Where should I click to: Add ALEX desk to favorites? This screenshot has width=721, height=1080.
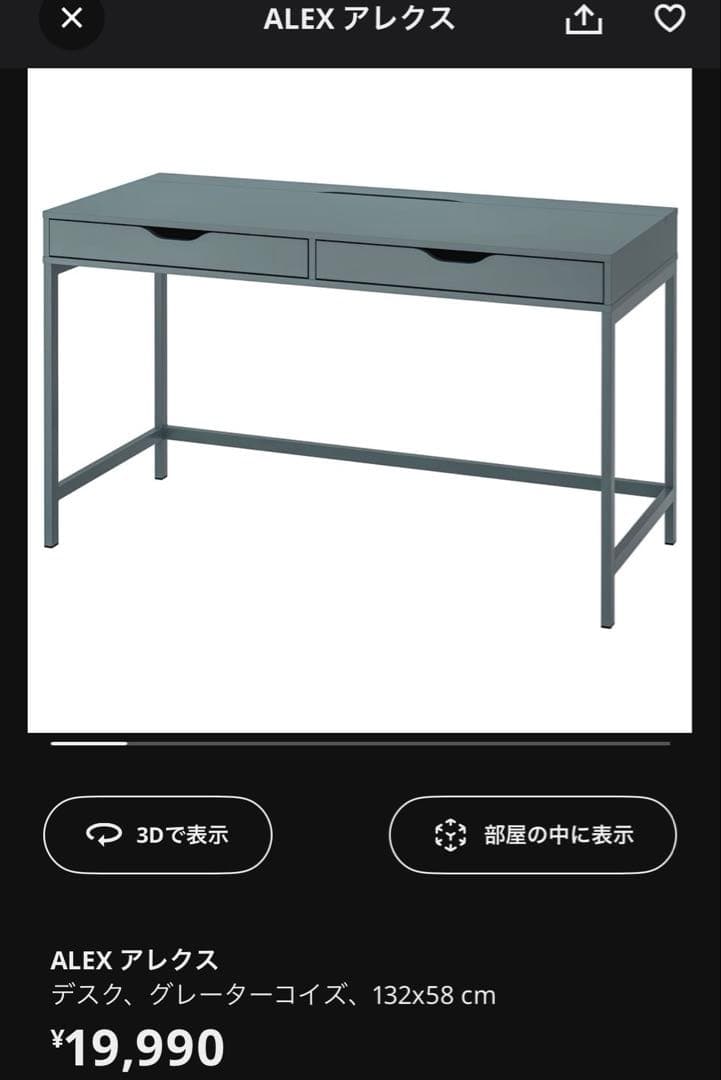pos(669,19)
